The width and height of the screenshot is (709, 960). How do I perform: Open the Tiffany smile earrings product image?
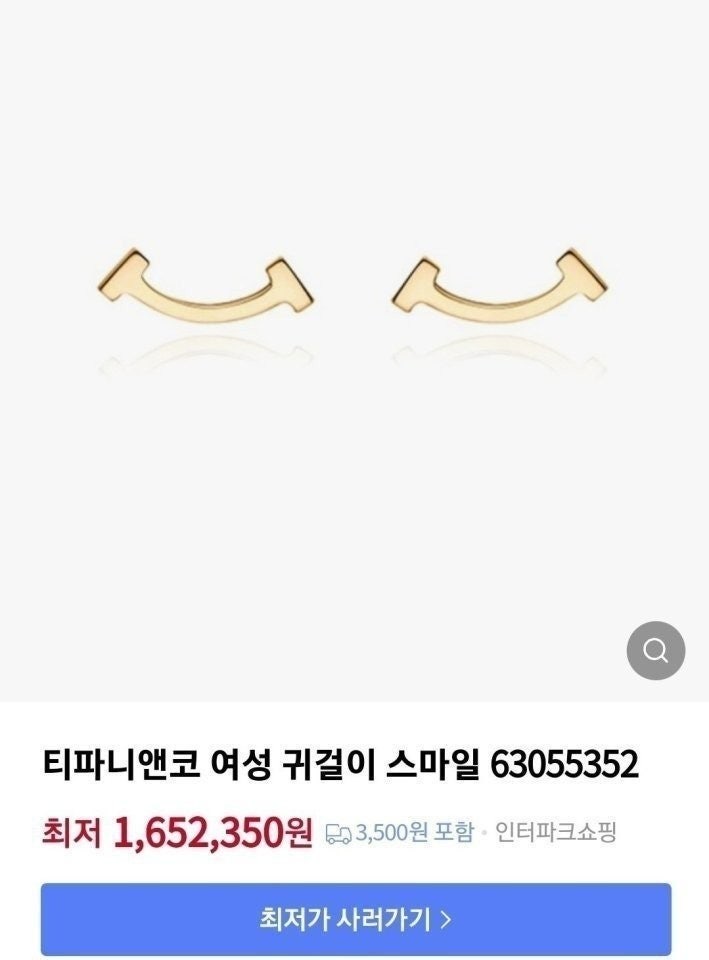(x=354, y=300)
